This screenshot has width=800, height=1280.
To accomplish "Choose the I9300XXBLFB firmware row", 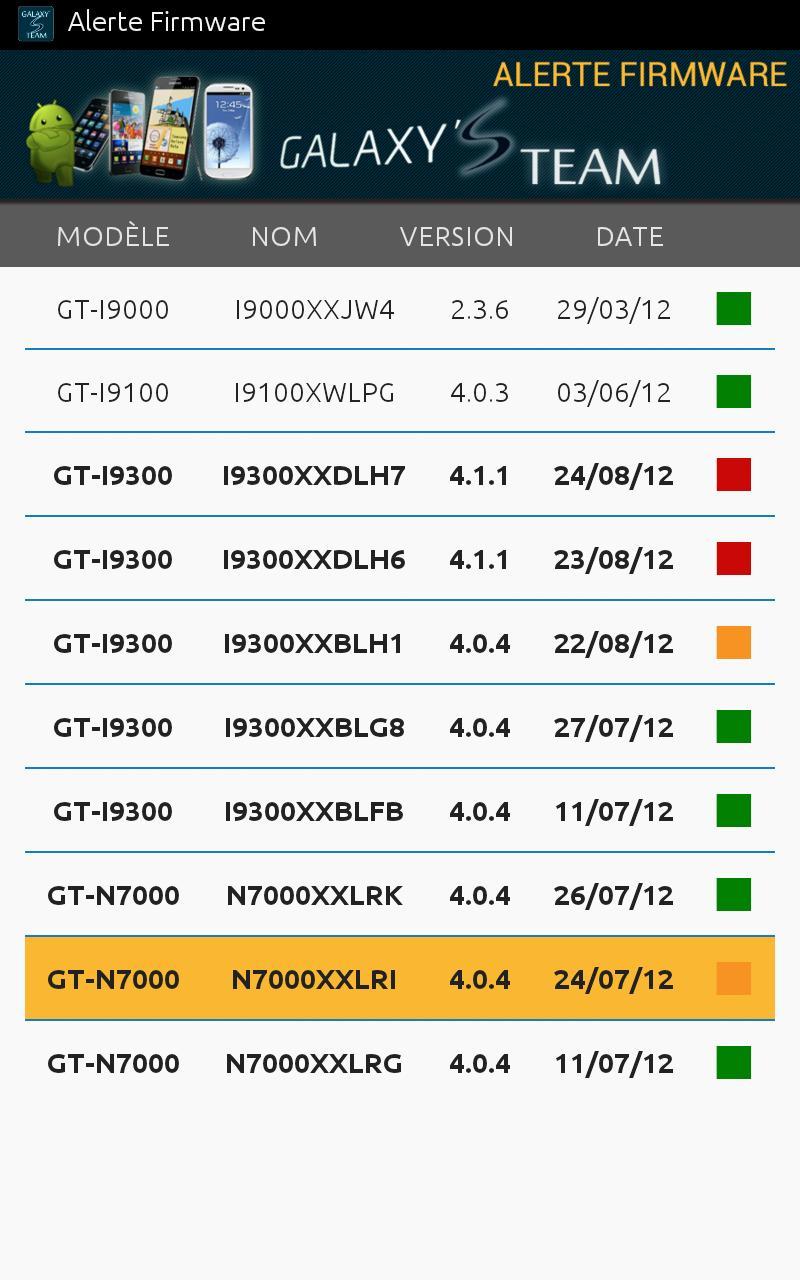I will point(314,812).
